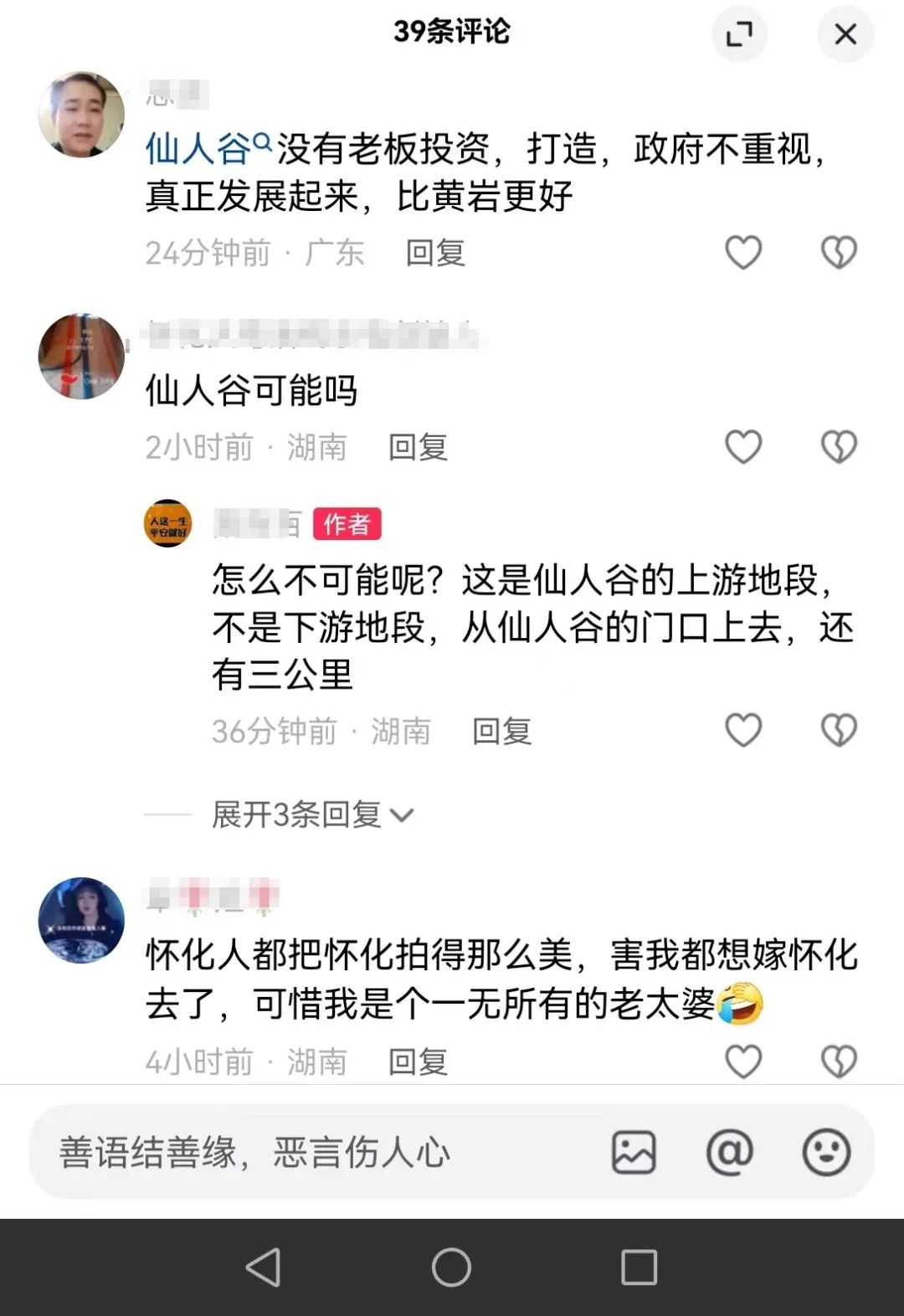Like the author's reply 怎么不可能呢
This screenshot has width=904, height=1316.
tap(742, 731)
